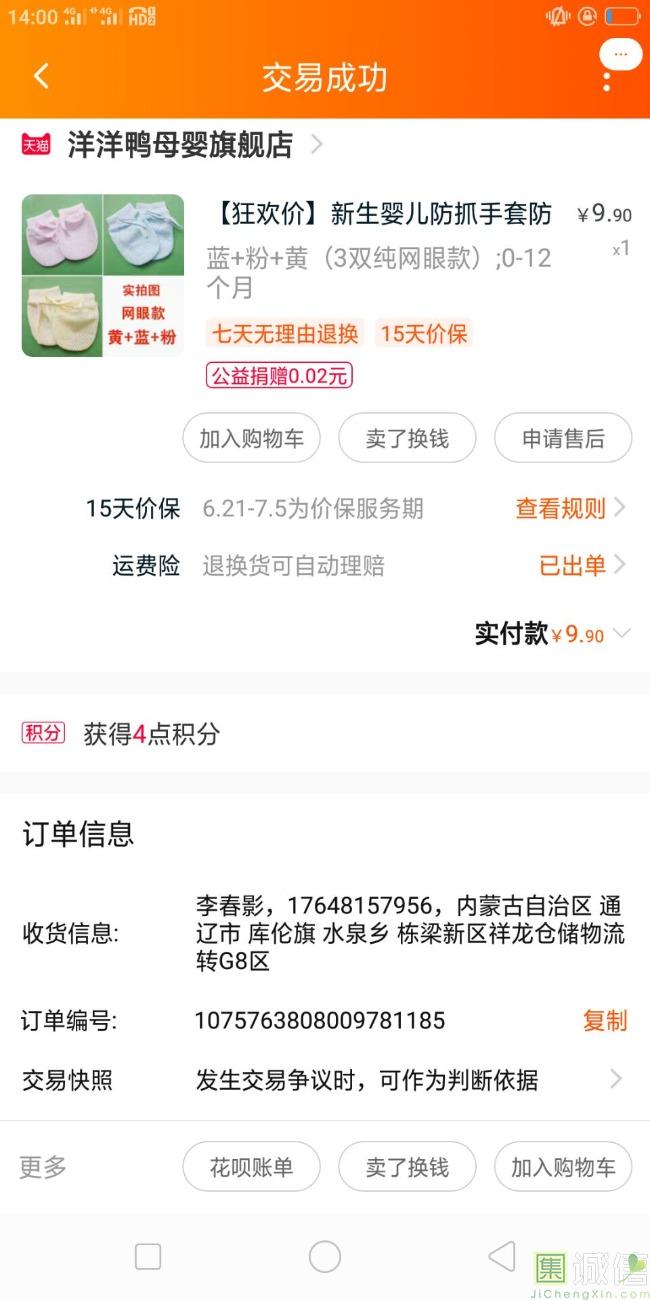
Task: Tap the system home button
Action: pyautogui.click(x=325, y=1257)
